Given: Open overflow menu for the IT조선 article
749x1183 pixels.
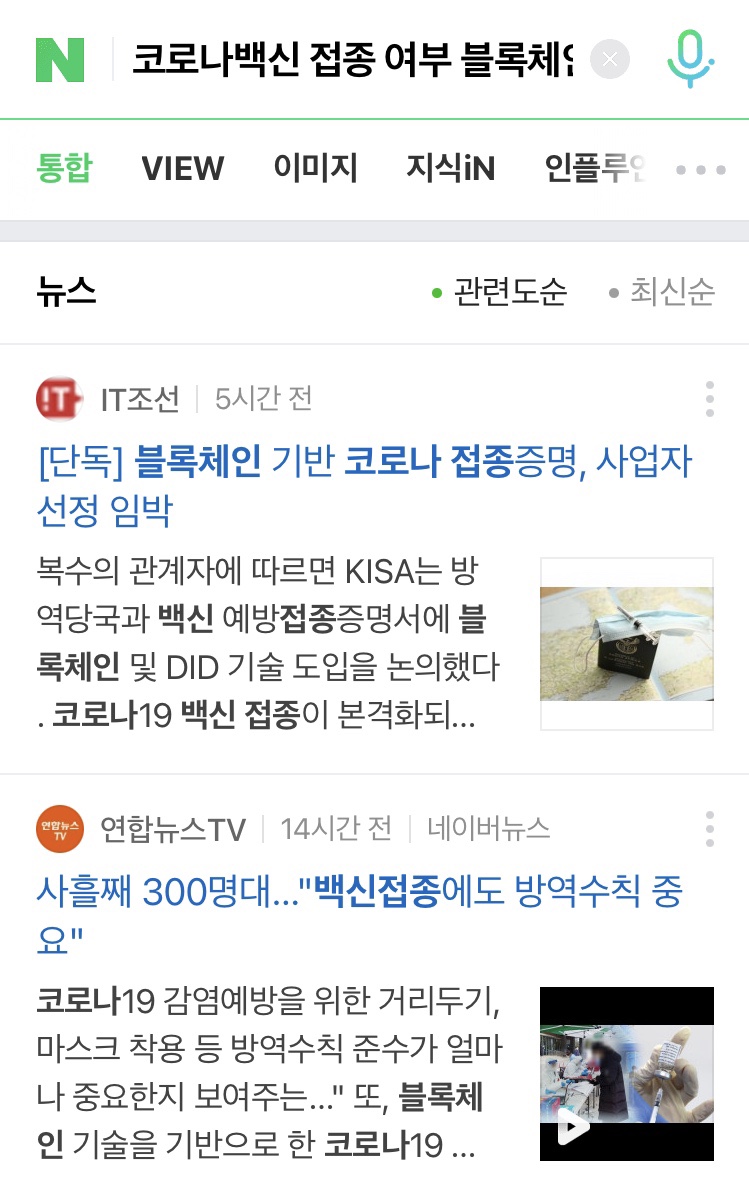Looking at the screenshot, I should tap(709, 399).
